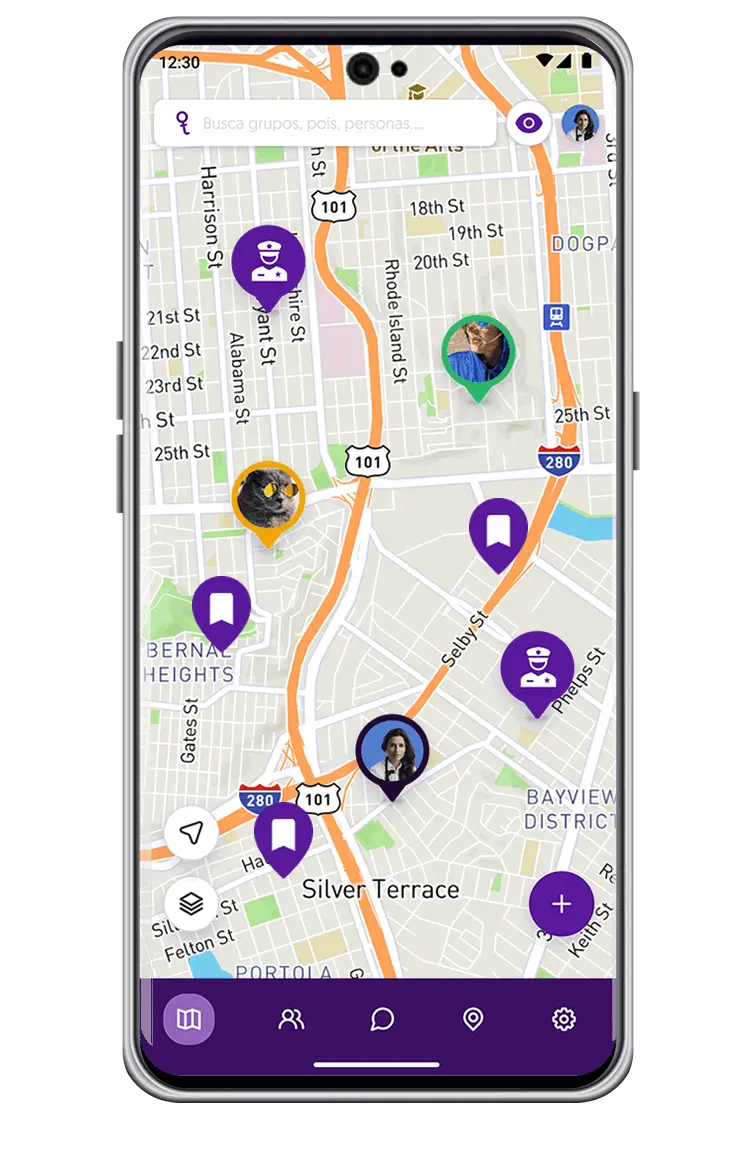The image size is (755, 1150).
Task: Open the people groups tab
Action: [x=291, y=1019]
